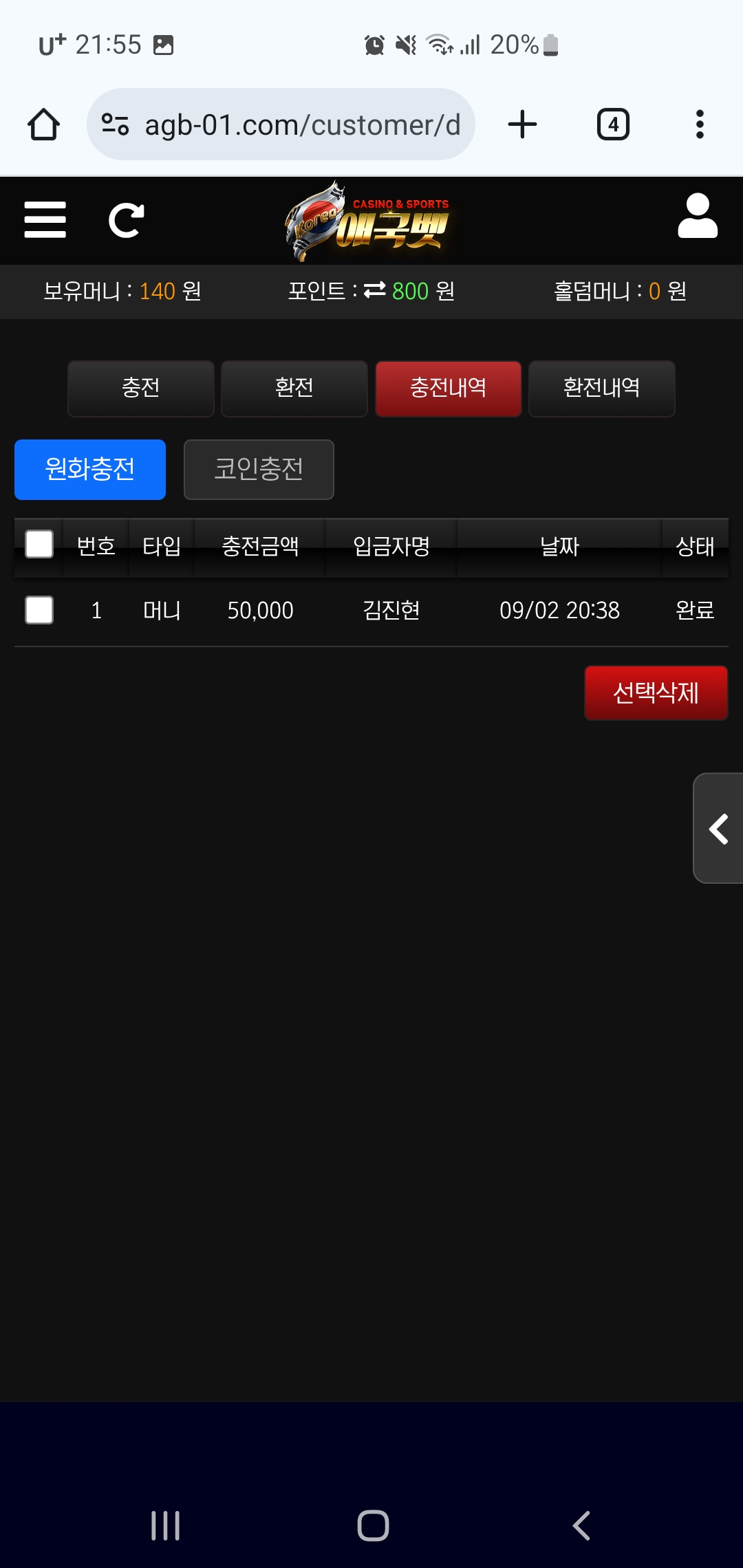Screen dimensions: 743x1568
Task: Check the checkbox for row 1 김진현
Action: coord(39,610)
